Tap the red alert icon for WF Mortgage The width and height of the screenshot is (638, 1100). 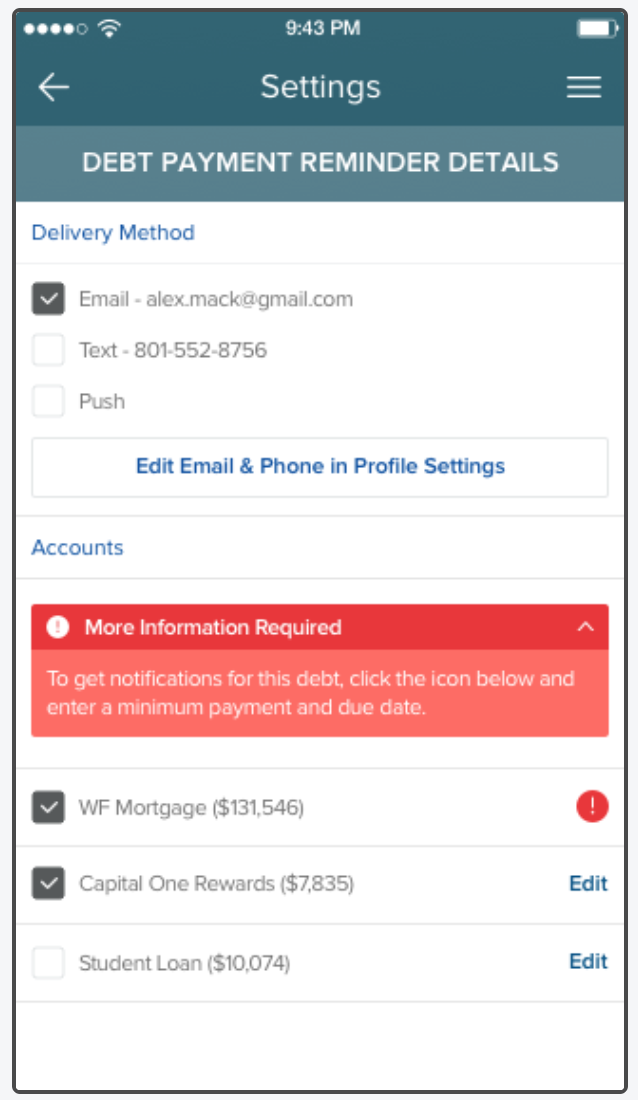pyautogui.click(x=592, y=807)
